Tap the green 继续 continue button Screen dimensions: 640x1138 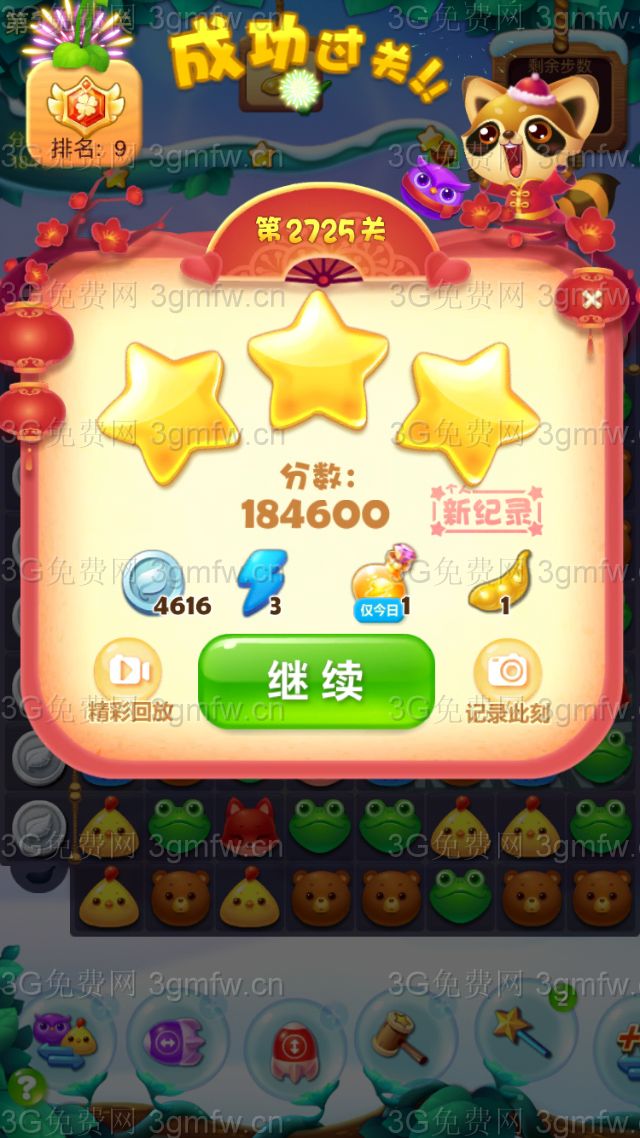point(316,680)
